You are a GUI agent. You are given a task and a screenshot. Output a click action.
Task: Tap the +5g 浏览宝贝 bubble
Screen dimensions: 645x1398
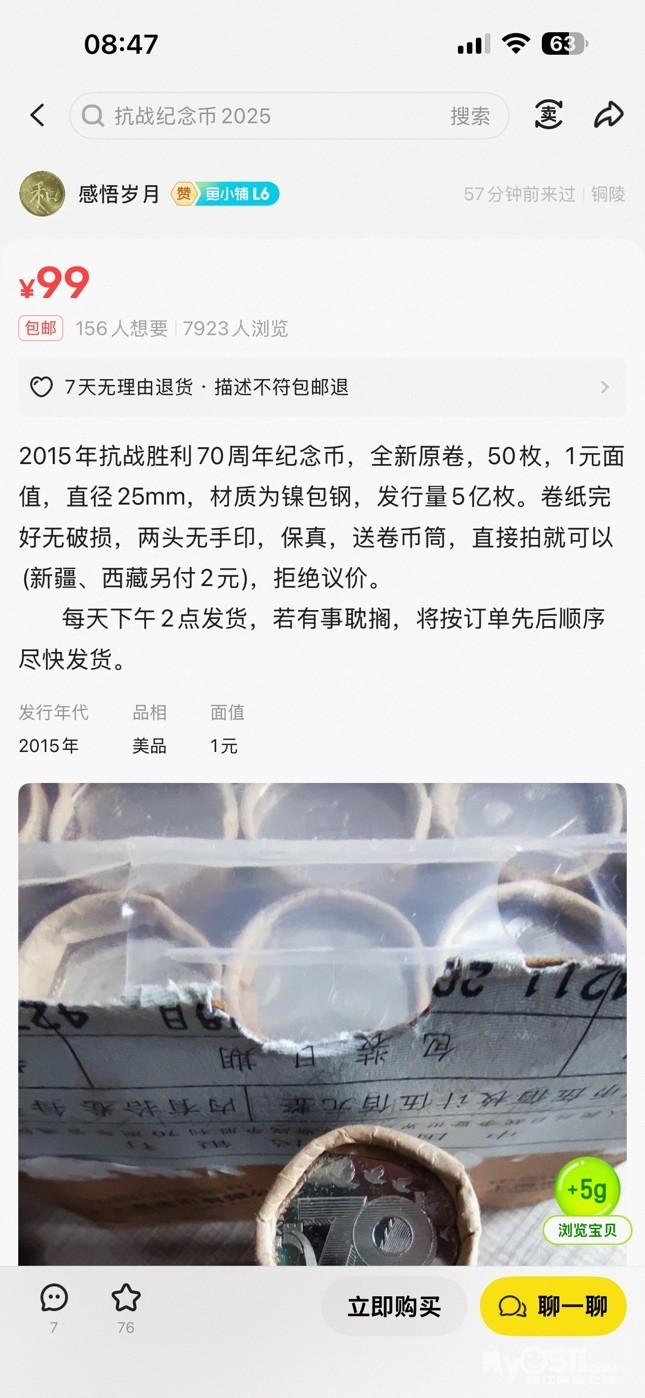tap(588, 1199)
